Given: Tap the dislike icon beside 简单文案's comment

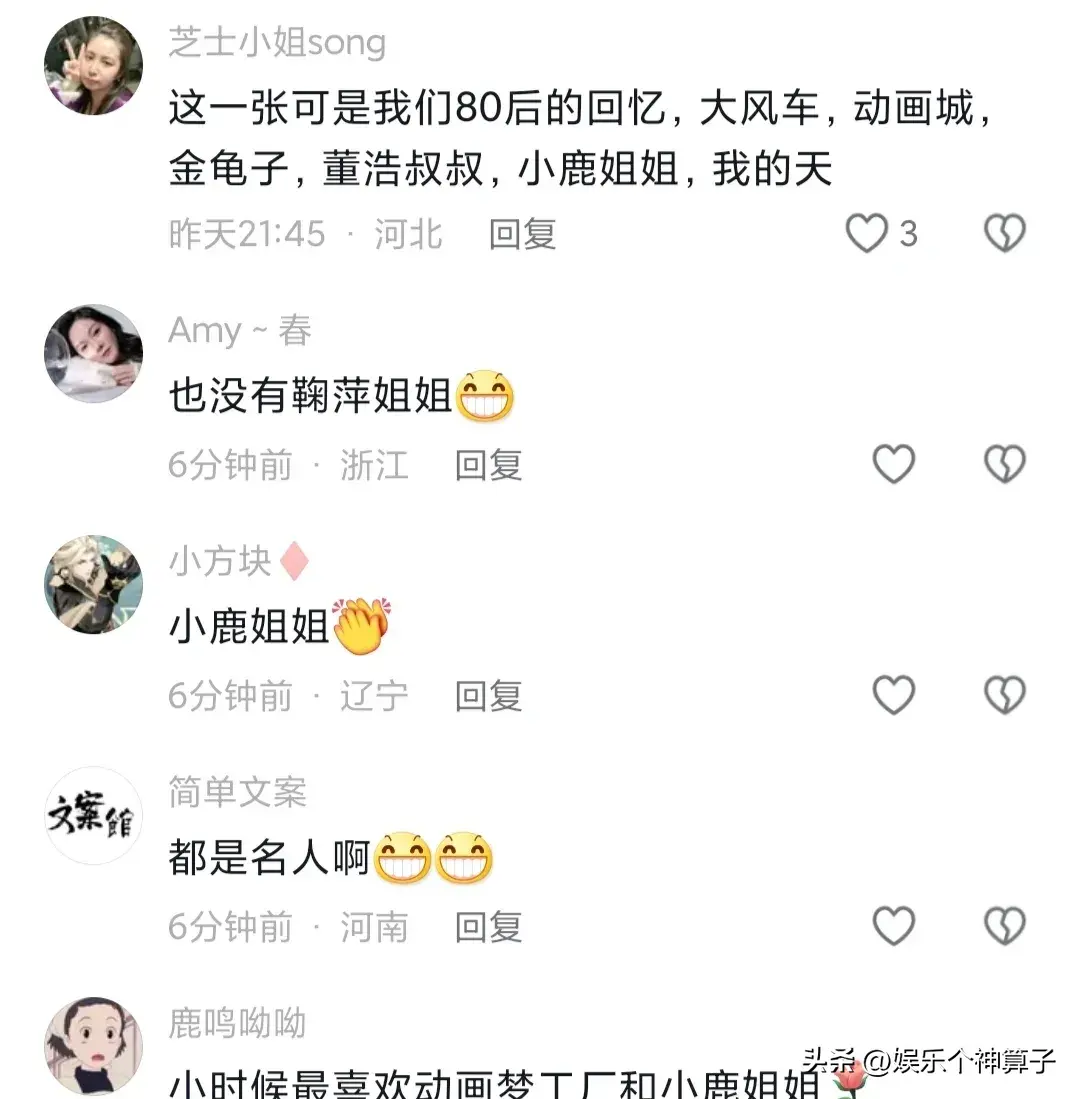Looking at the screenshot, I should pos(1004,926).
